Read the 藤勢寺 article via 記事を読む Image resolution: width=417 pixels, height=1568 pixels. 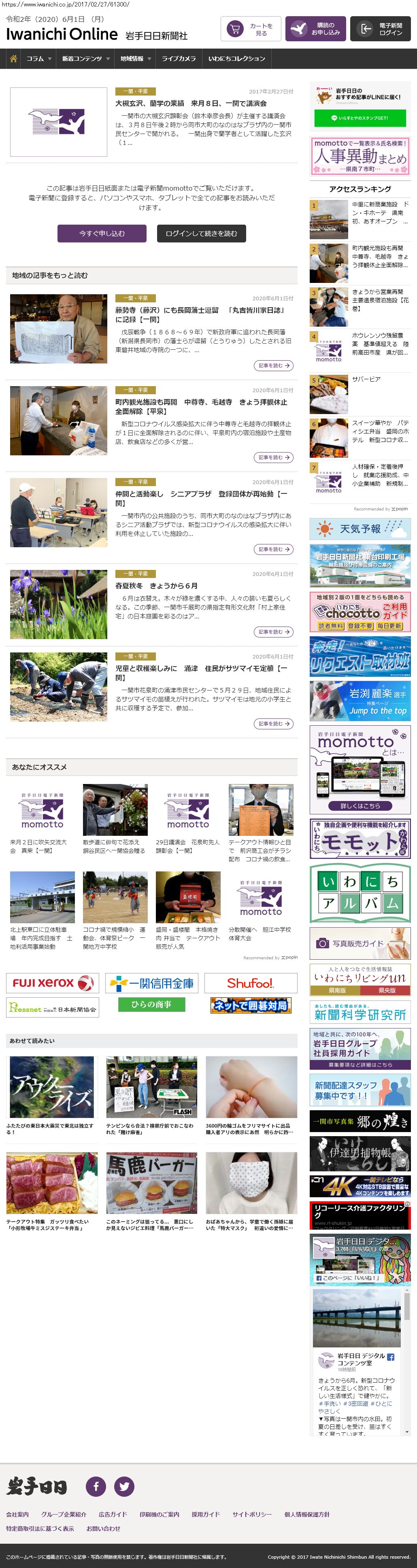273,365
